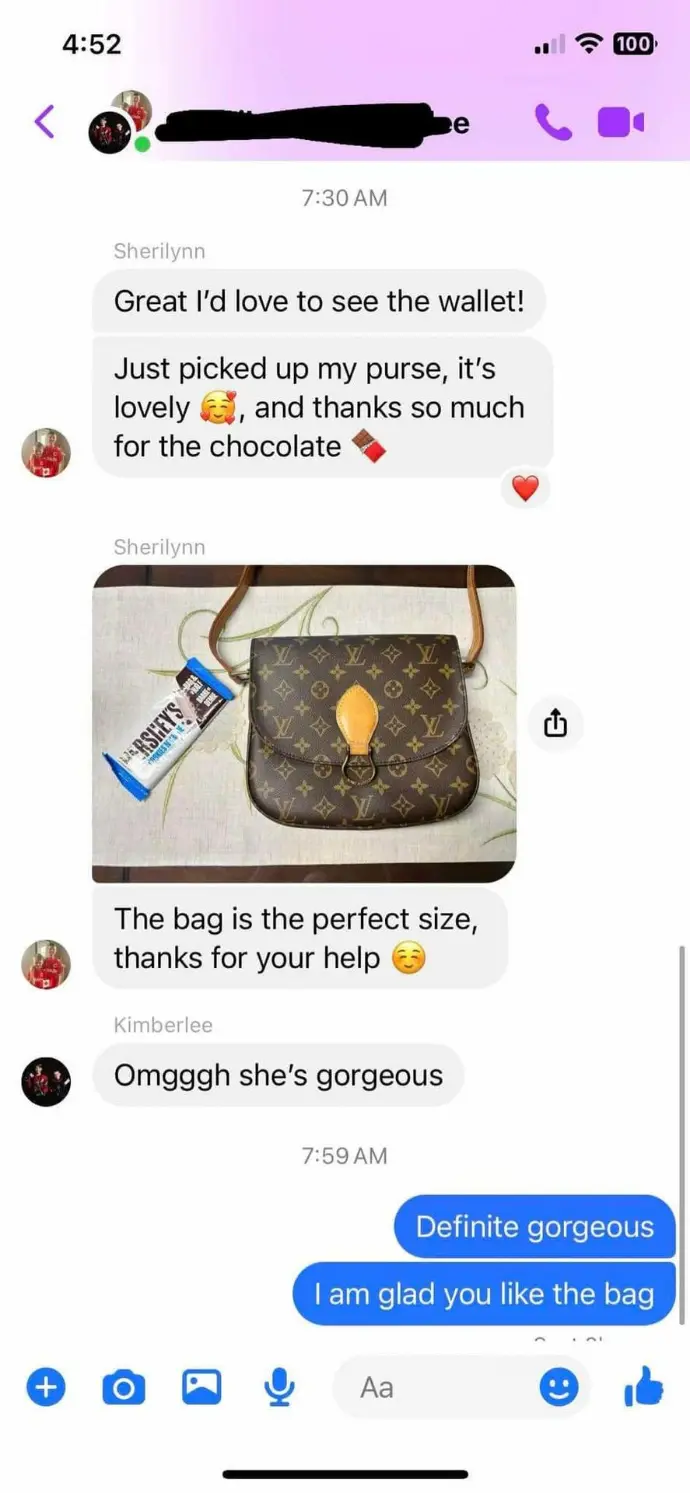690x1493 pixels.
Task: Record a voice message with the microphone
Action: 279,1387
